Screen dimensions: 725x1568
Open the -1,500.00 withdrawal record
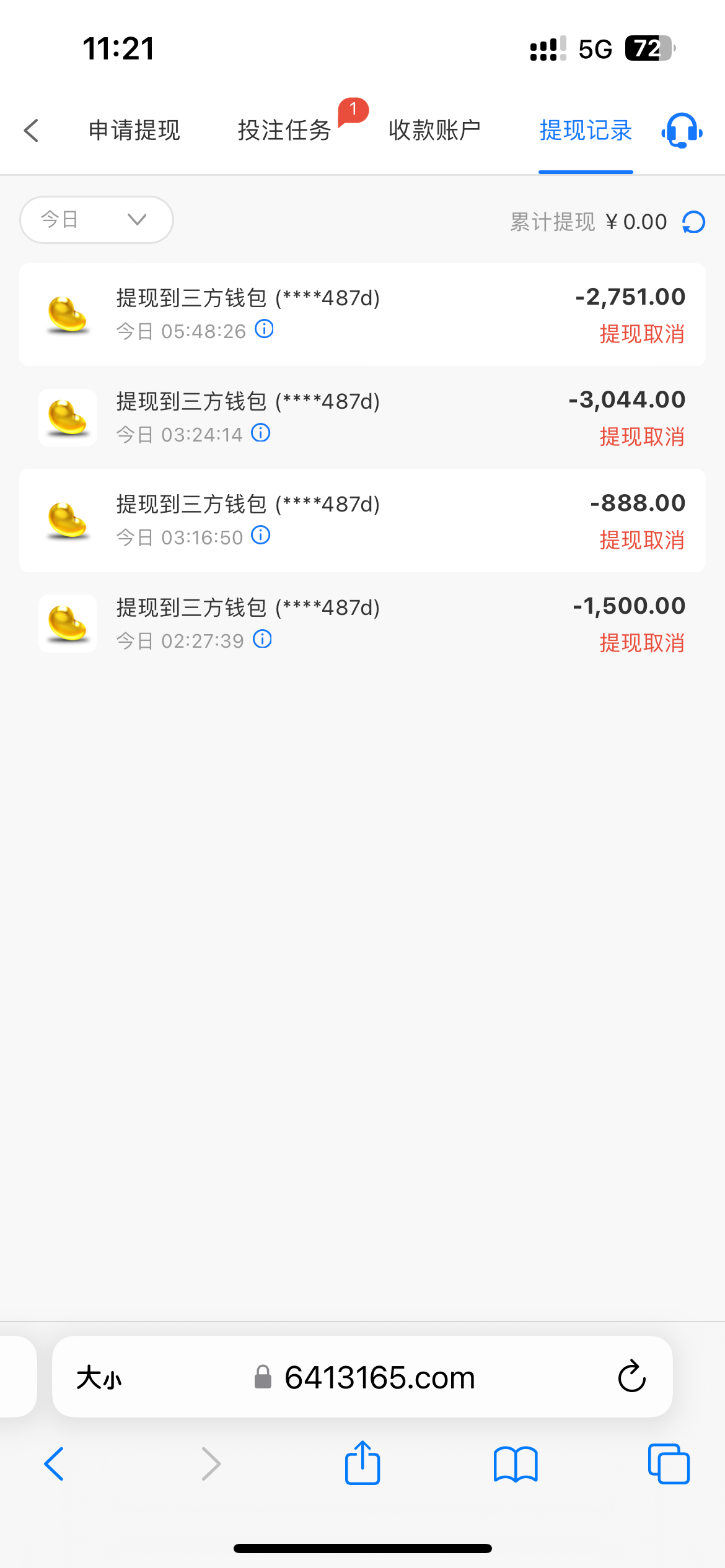[x=362, y=624]
